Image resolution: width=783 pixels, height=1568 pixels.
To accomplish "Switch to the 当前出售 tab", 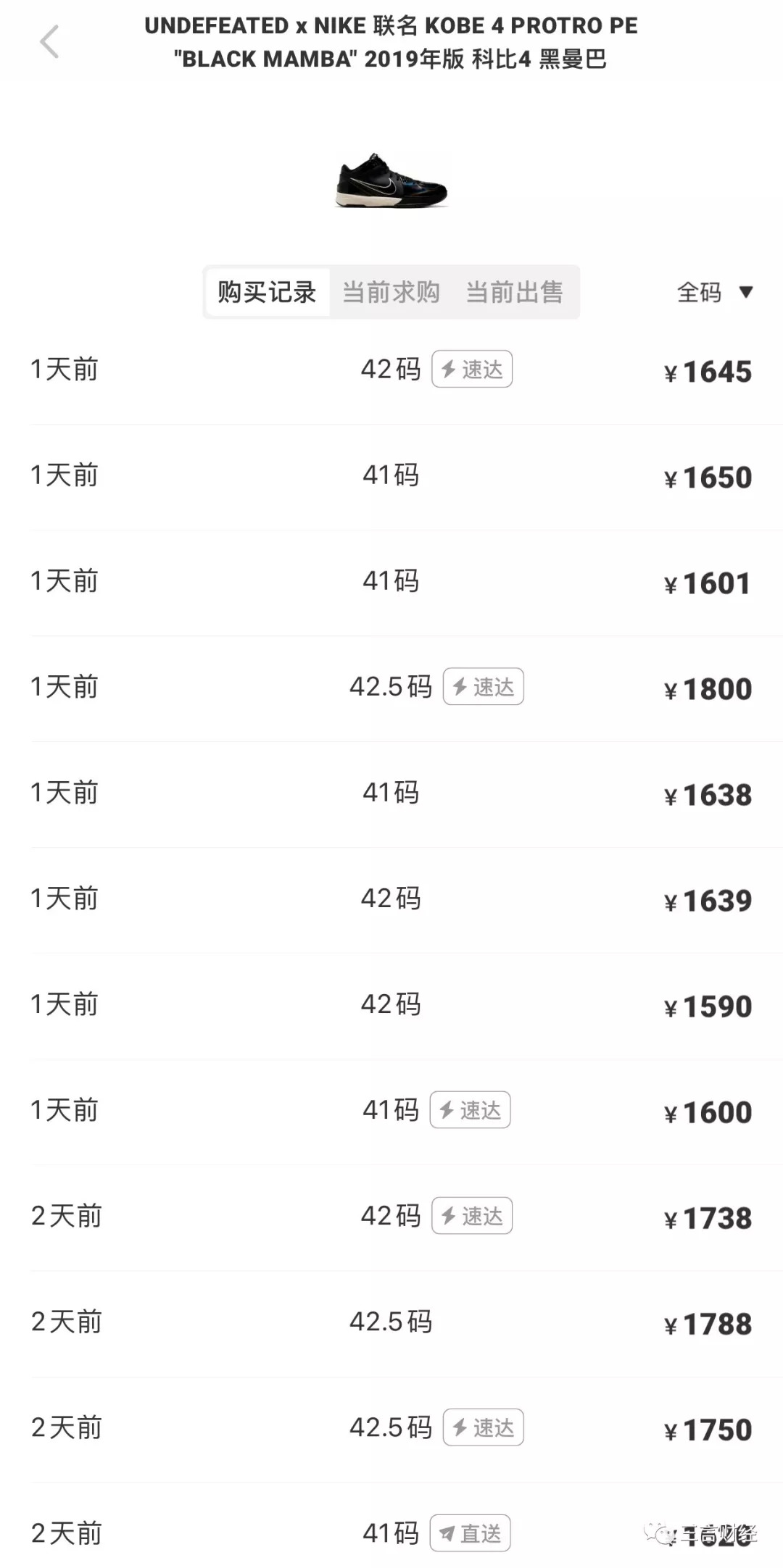I will 514,292.
